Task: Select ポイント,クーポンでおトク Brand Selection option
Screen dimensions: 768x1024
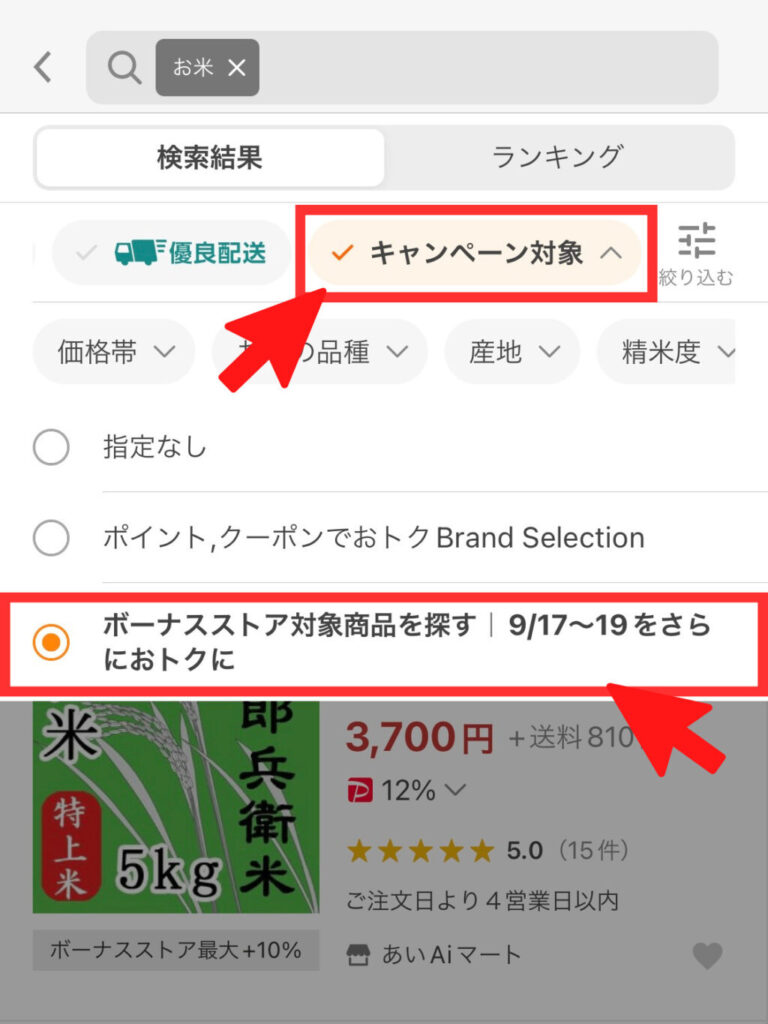Action: 51,538
